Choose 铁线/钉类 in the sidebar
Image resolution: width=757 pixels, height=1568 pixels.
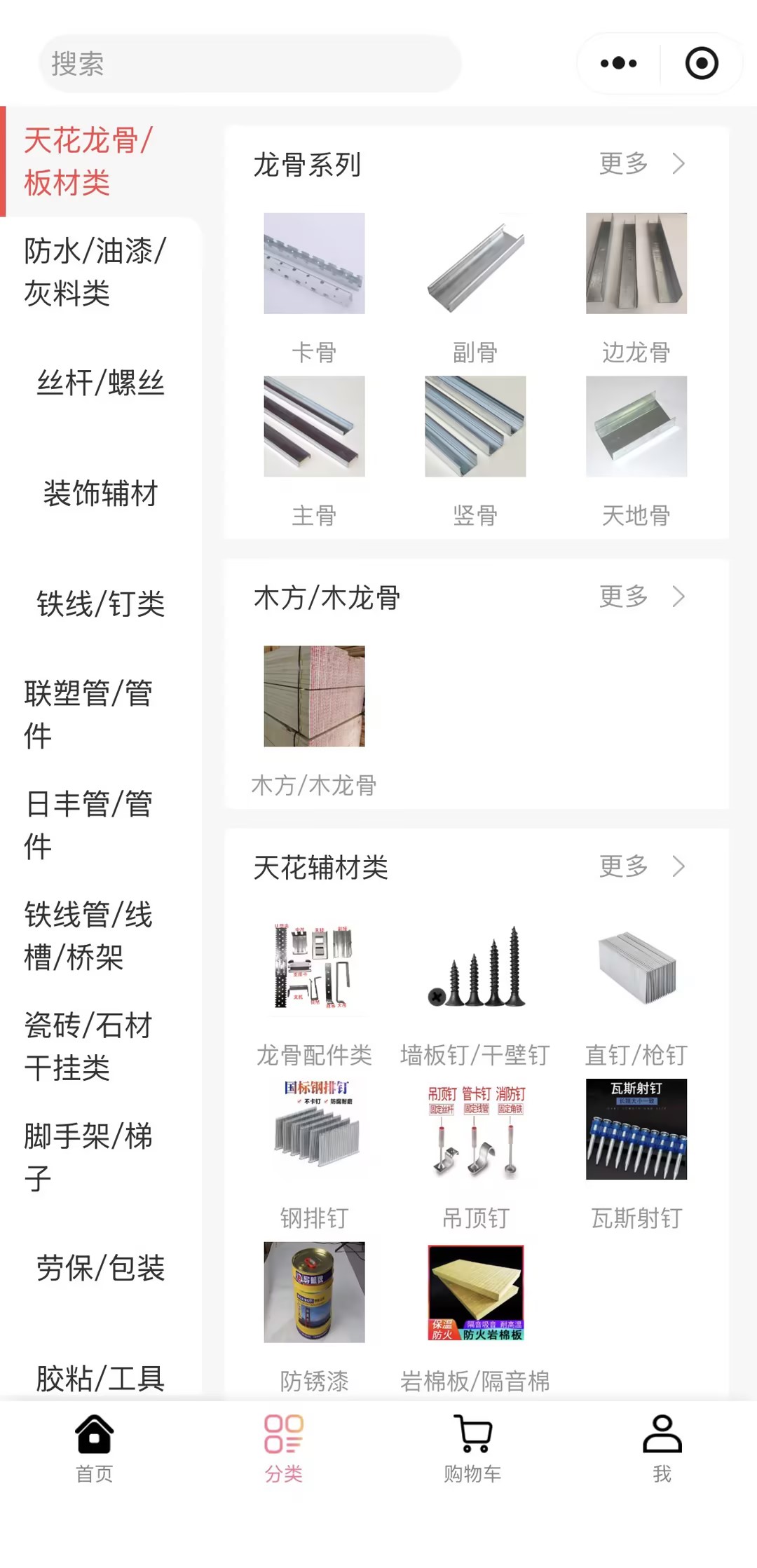tap(100, 604)
